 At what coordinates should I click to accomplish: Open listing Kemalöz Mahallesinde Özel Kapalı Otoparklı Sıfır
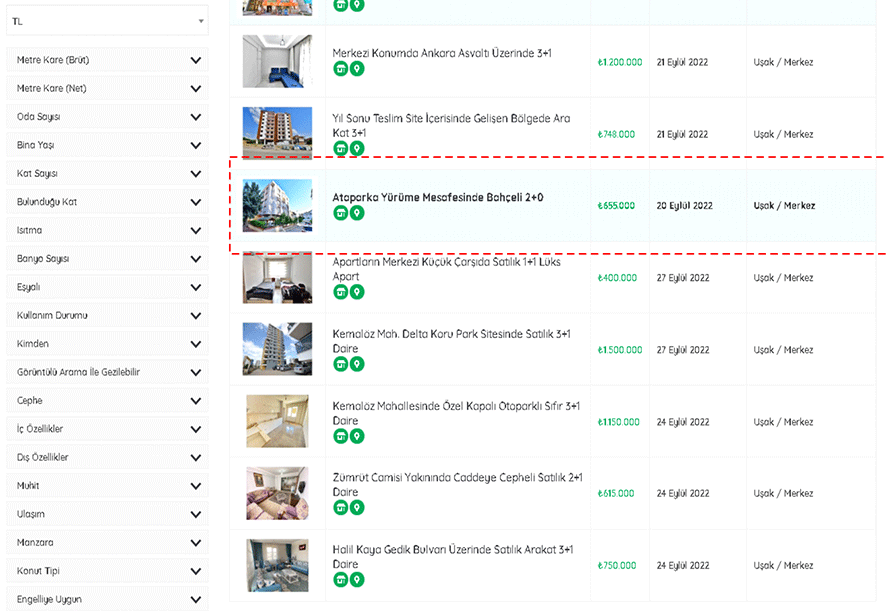coord(455,405)
